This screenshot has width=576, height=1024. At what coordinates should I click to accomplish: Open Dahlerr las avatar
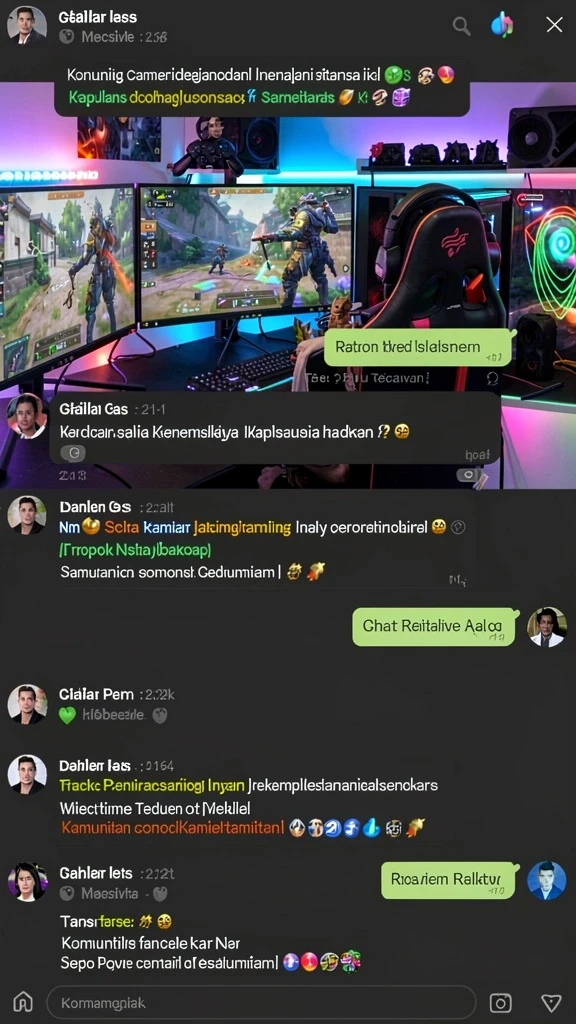coord(27,775)
